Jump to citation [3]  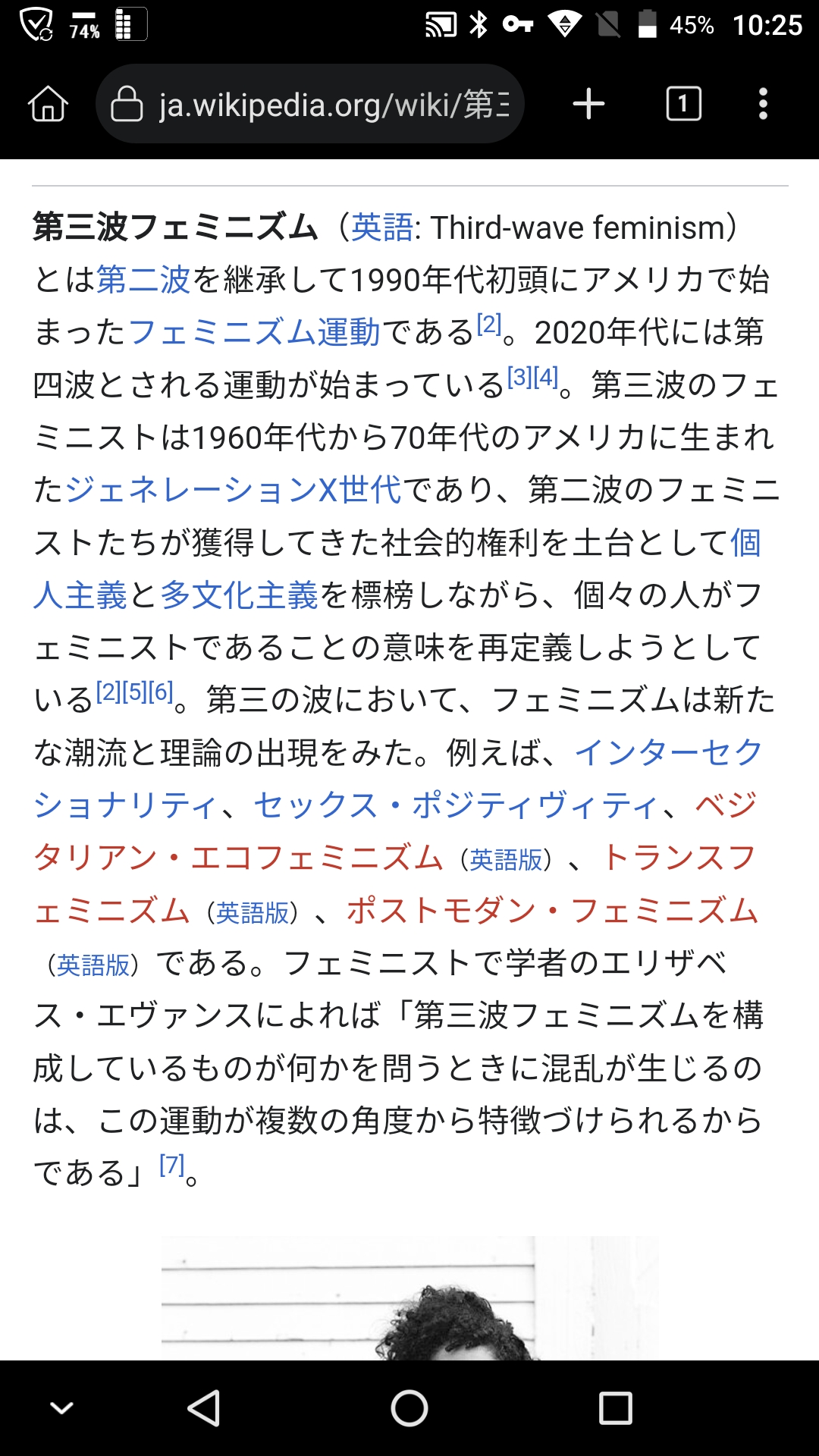pyautogui.click(x=519, y=377)
